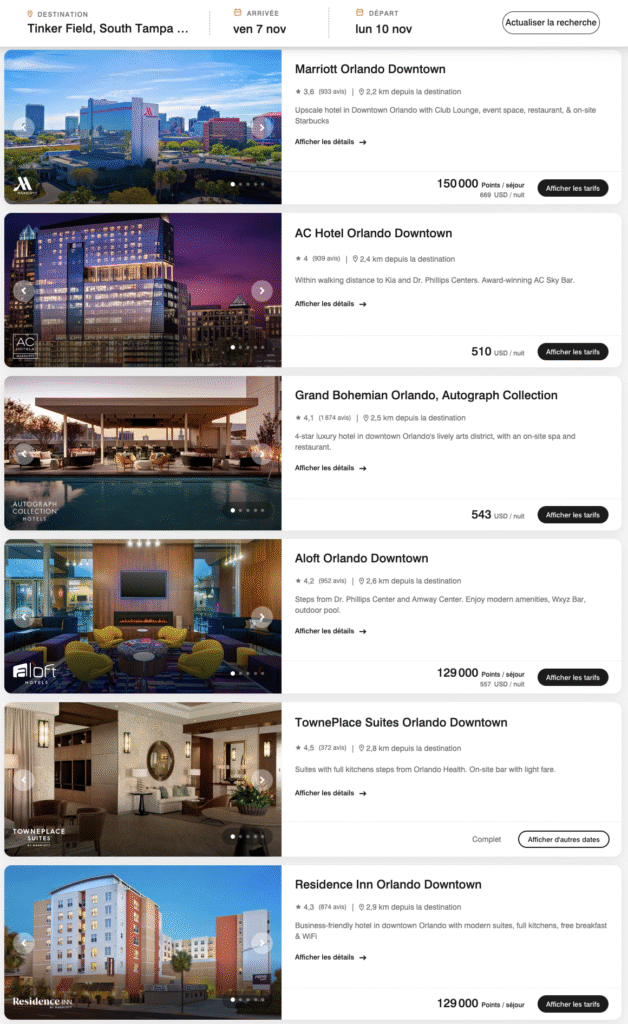This screenshot has width=628, height=1024.
Task: View details of Residence Inn Orlando Downtown
Action: pyautogui.click(x=330, y=957)
